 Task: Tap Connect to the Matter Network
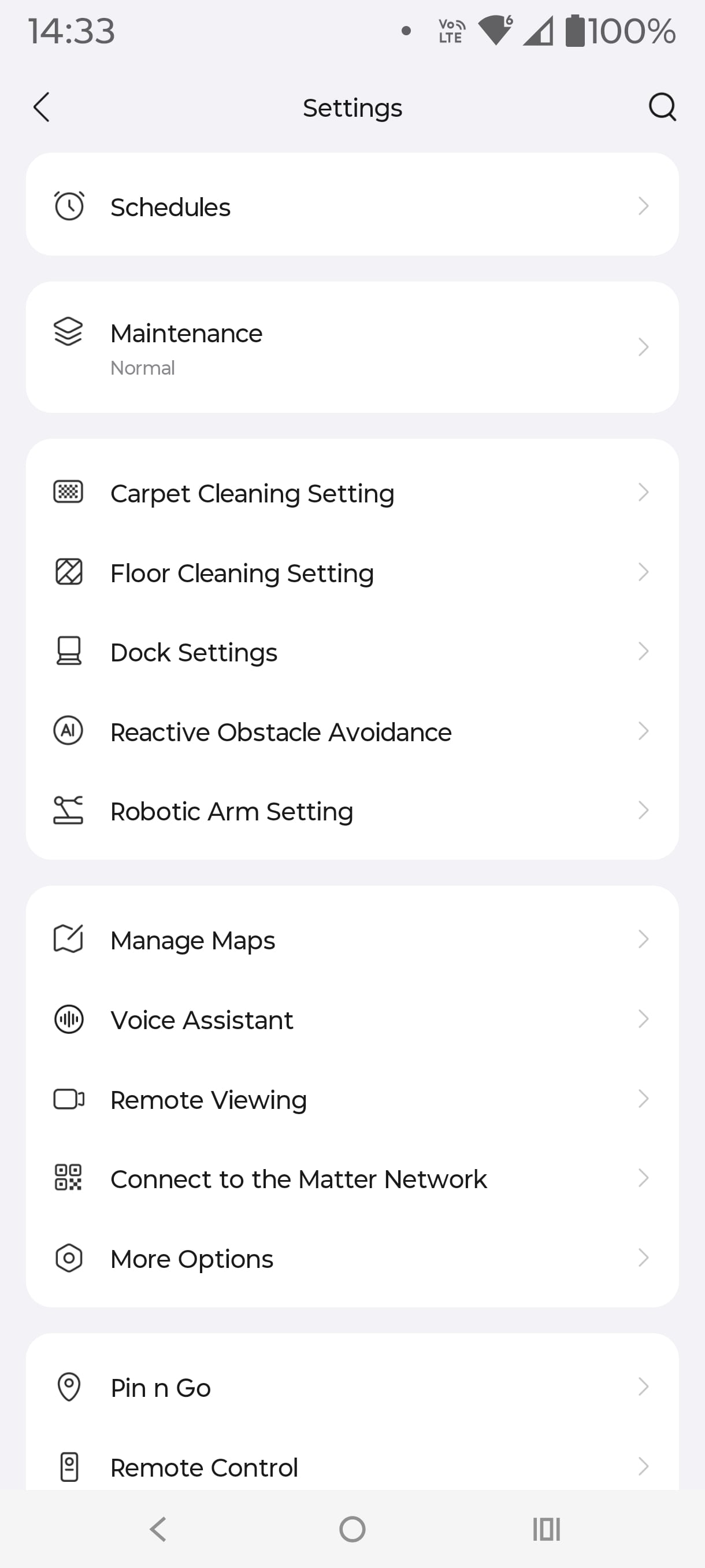(x=352, y=1179)
